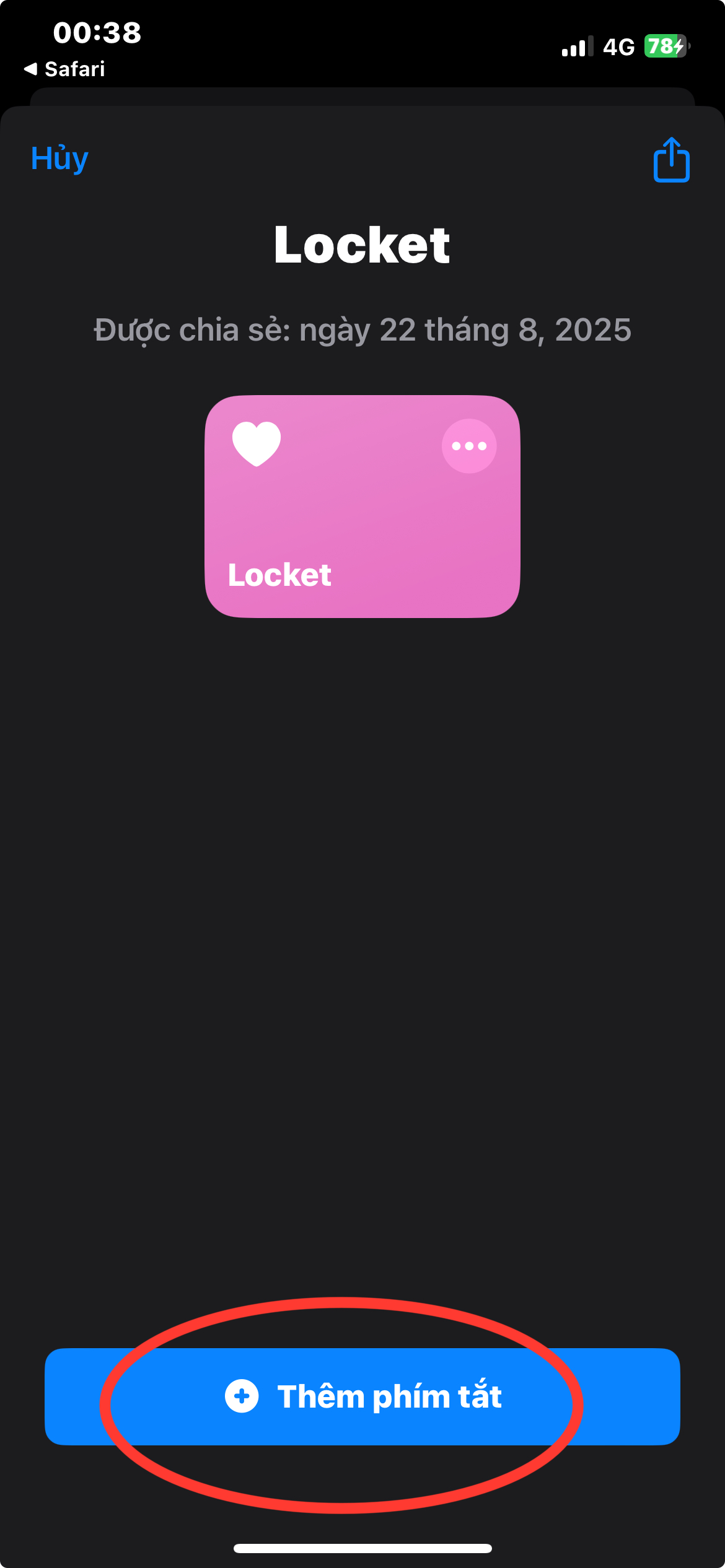Tap Hủy to cancel adding the shortcut
The height and width of the screenshot is (1568, 725).
pyautogui.click(x=59, y=159)
